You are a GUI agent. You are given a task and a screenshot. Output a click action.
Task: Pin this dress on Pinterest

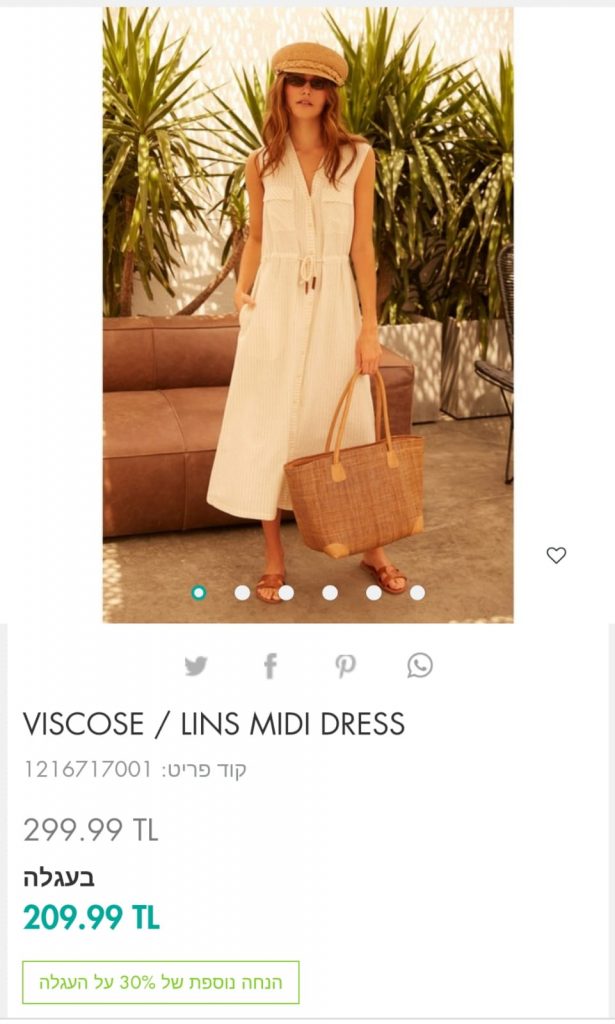click(345, 666)
